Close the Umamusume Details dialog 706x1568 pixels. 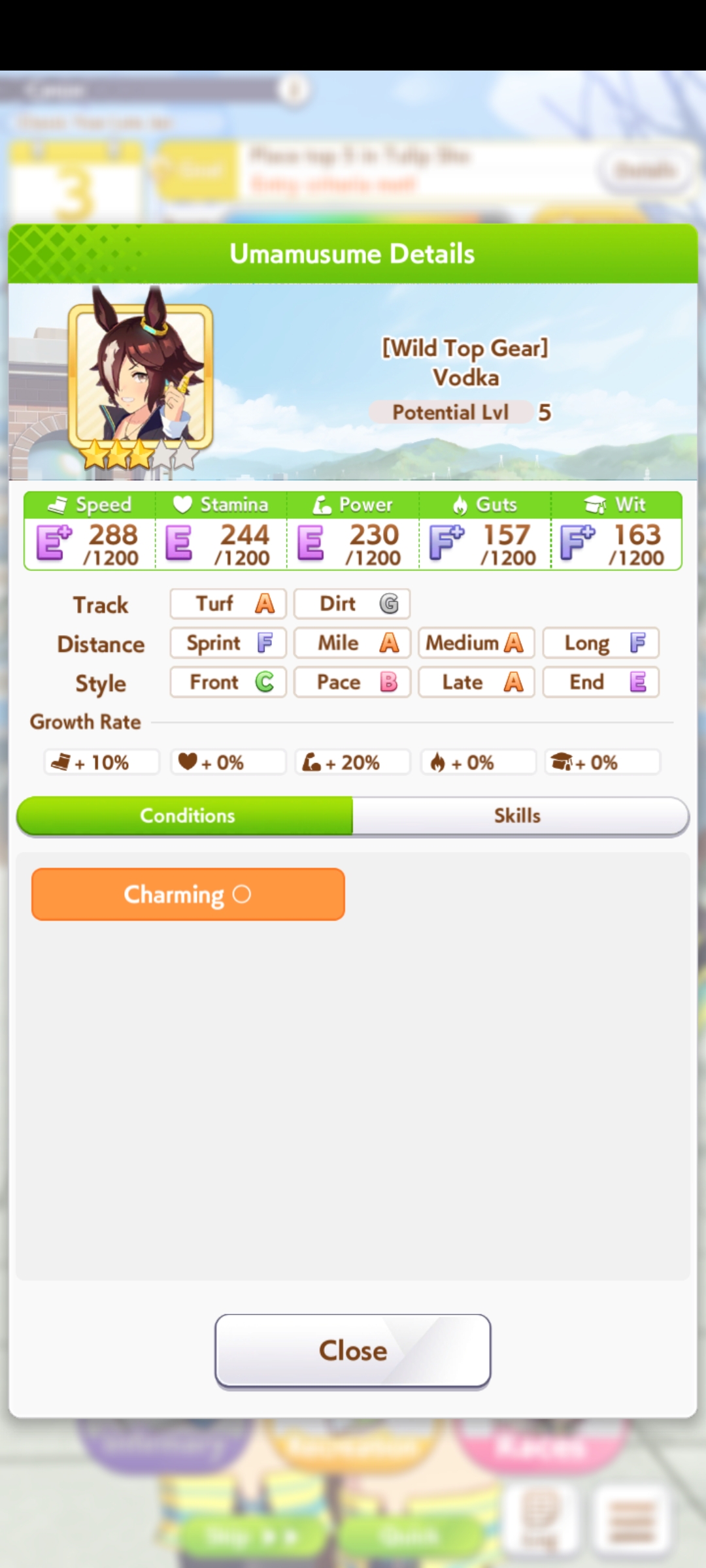353,1350
